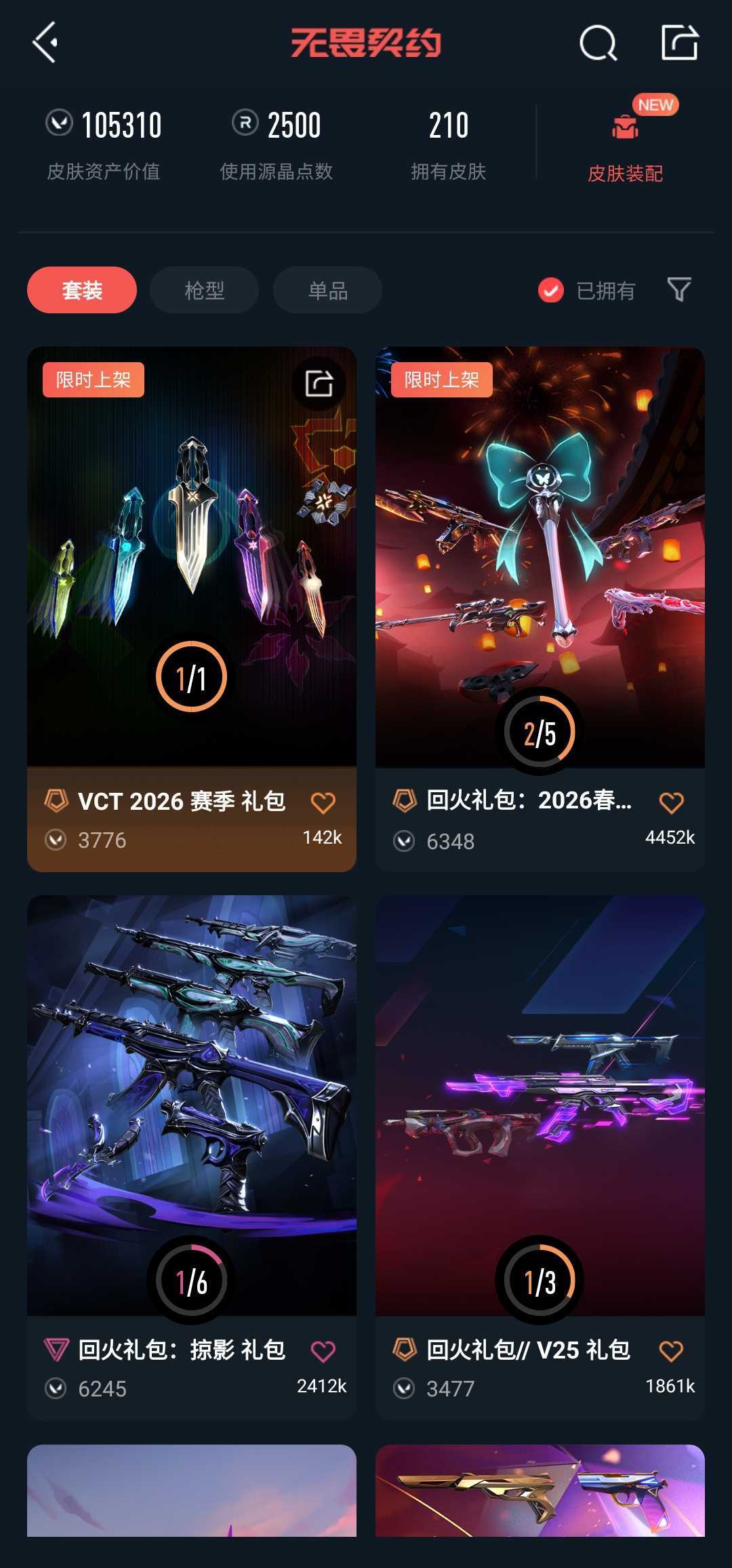Switch to the 单品 tab

coord(327,290)
